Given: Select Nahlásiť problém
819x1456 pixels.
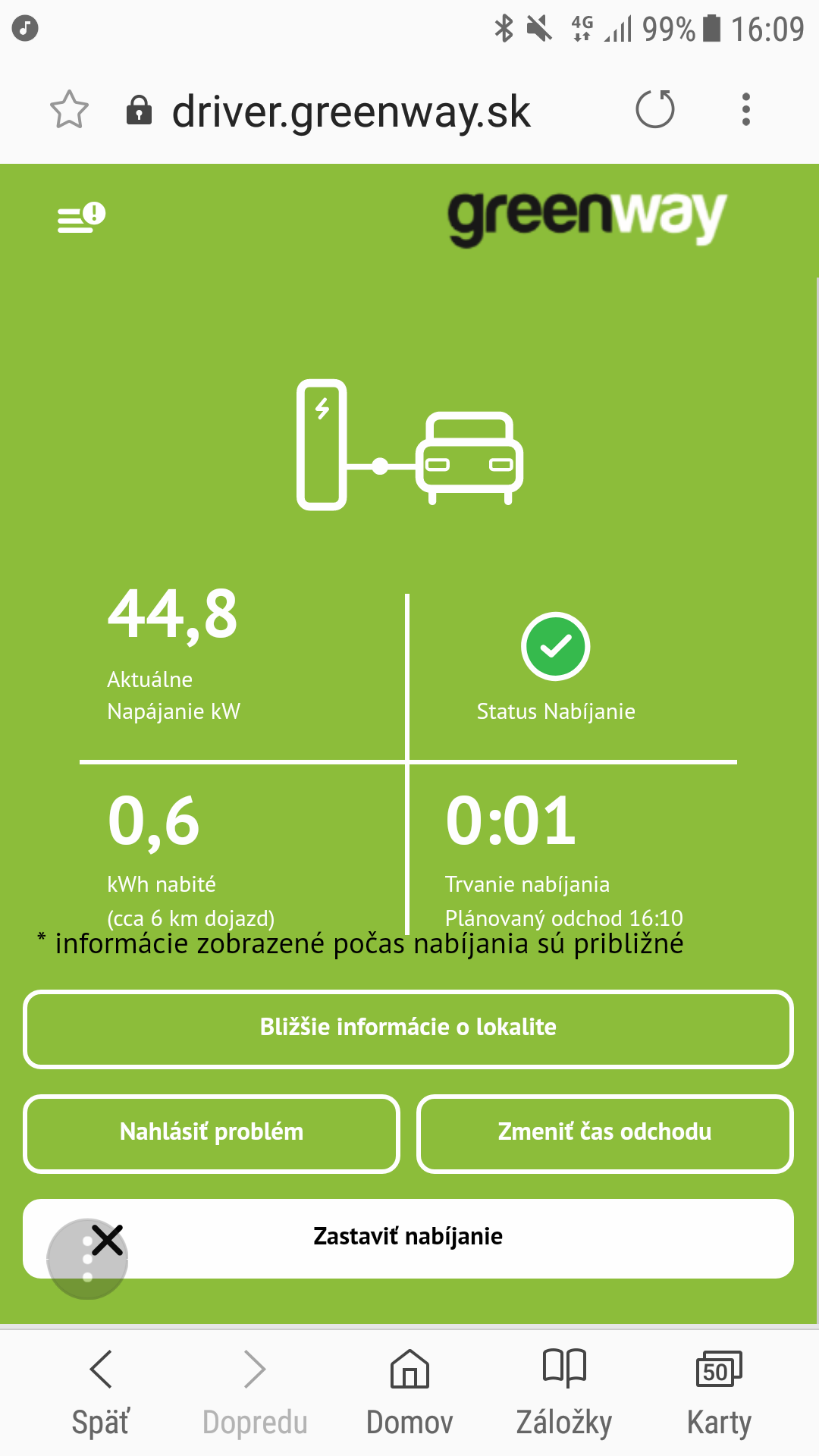Looking at the screenshot, I should coord(212,1133).
